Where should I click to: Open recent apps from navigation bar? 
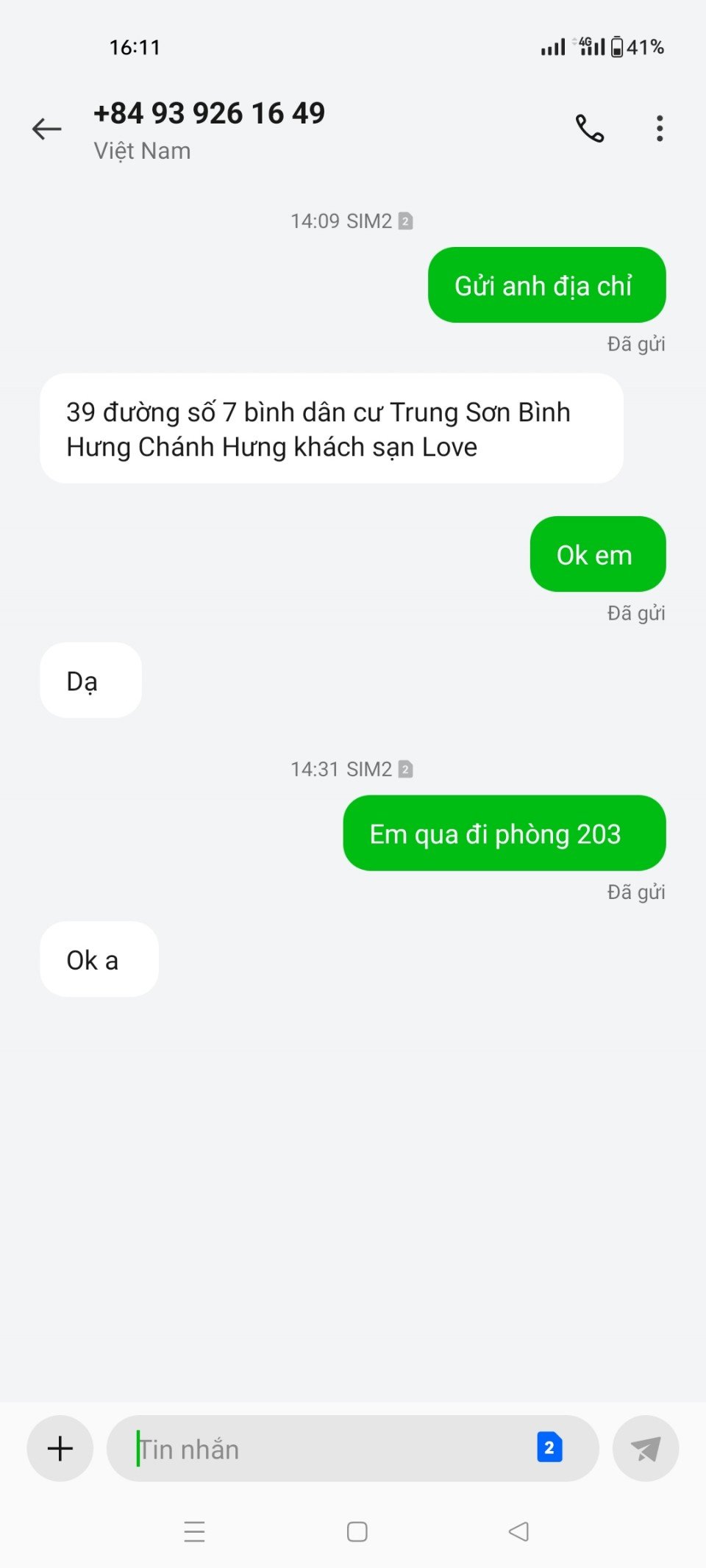coord(194,1531)
